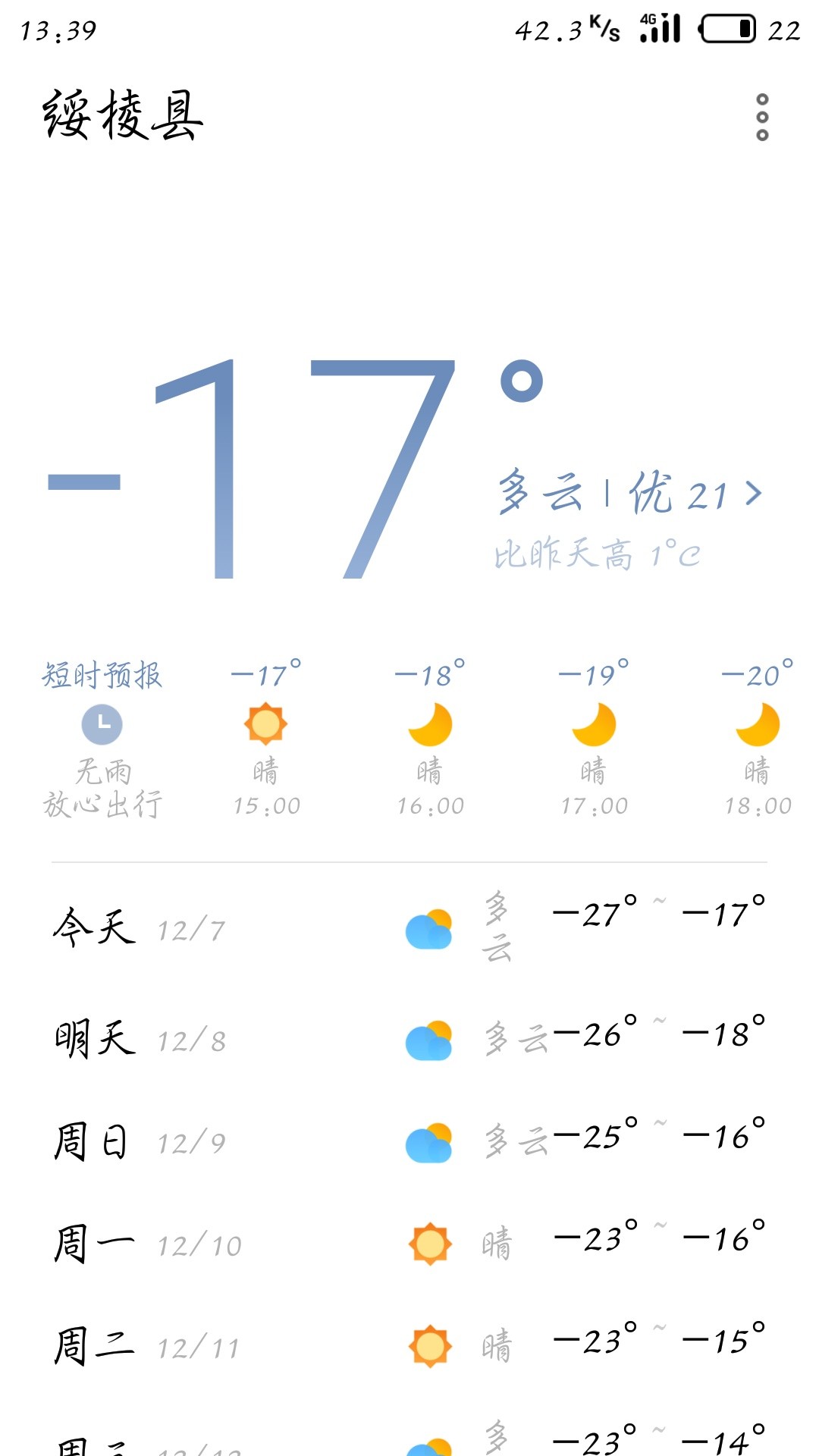Image resolution: width=819 pixels, height=1456 pixels.
Task: Select the 15:00 hourly forecast
Action: click(266, 738)
